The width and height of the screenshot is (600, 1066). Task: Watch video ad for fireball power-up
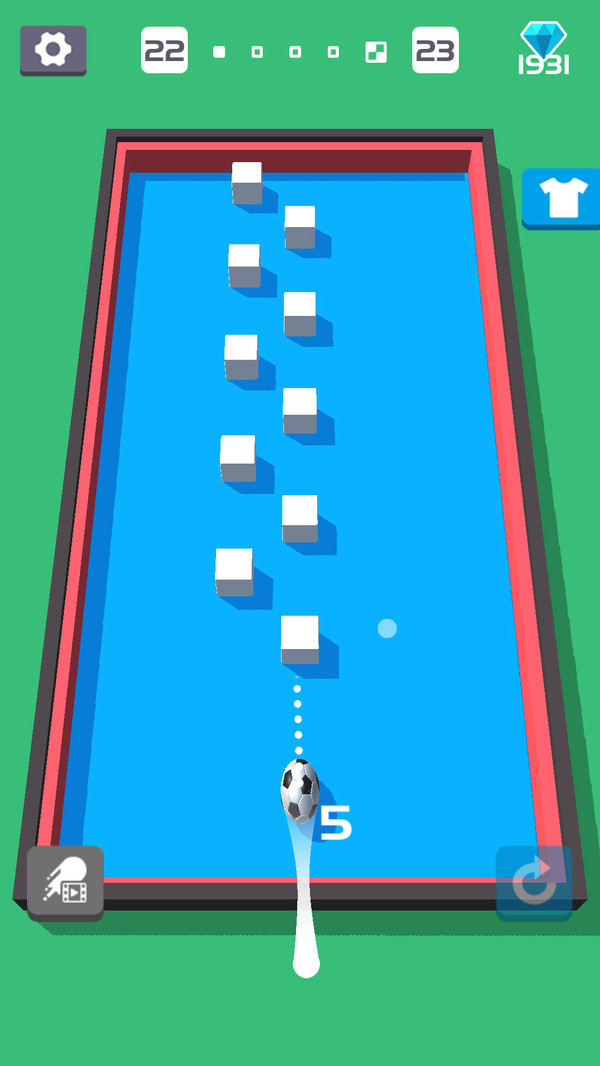click(x=65, y=881)
